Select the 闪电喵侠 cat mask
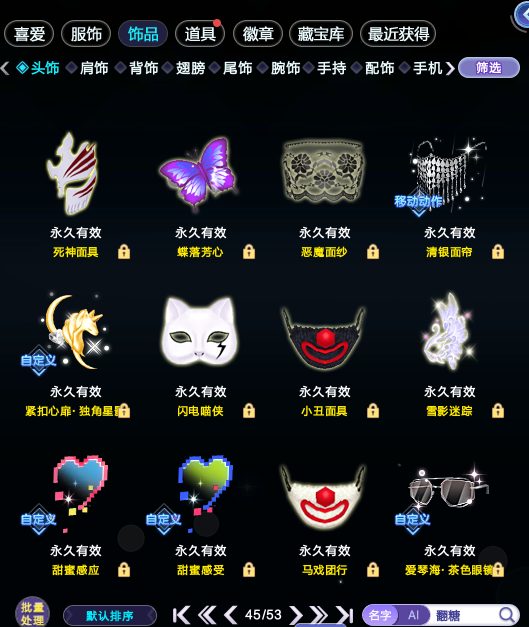Screen dimensions: 529x627 (x=200, y=331)
